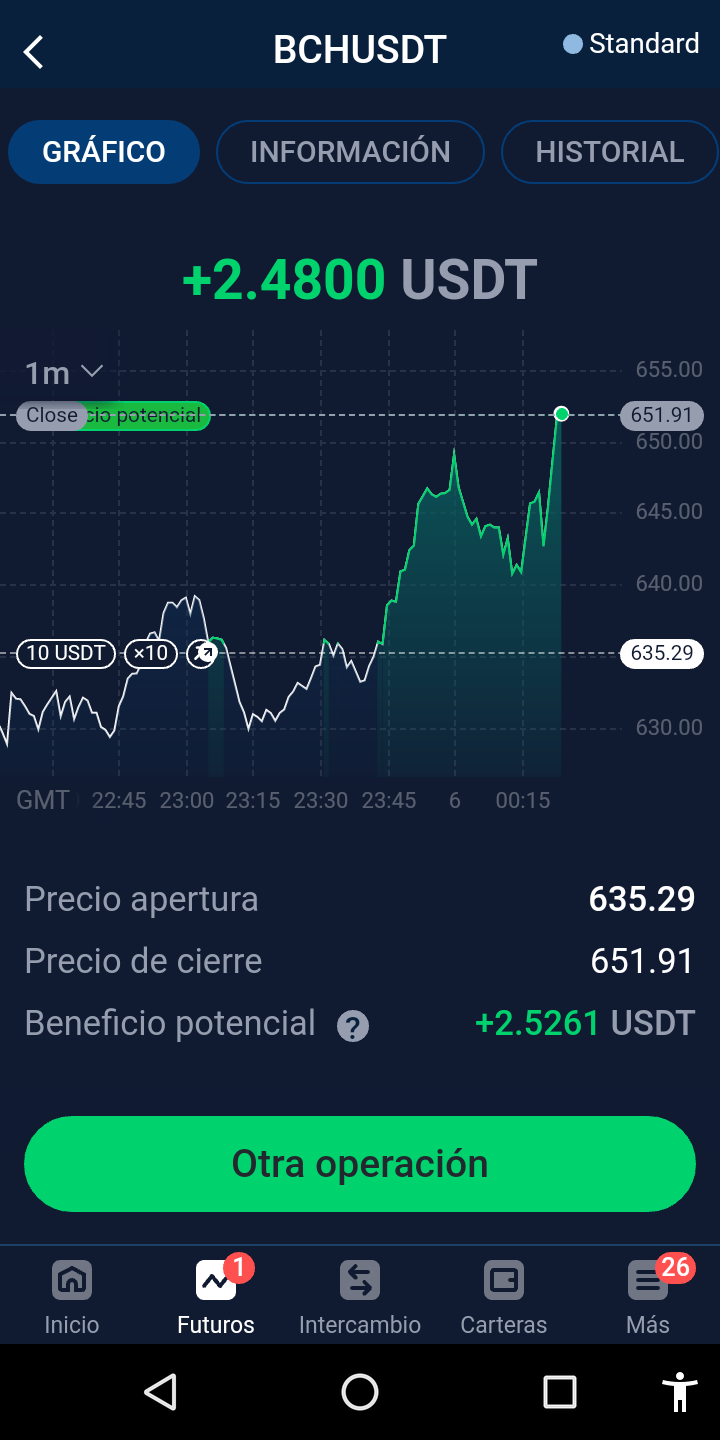Screen dimensions: 720x1440
Task: Open the Futuros section
Action: (216, 1297)
